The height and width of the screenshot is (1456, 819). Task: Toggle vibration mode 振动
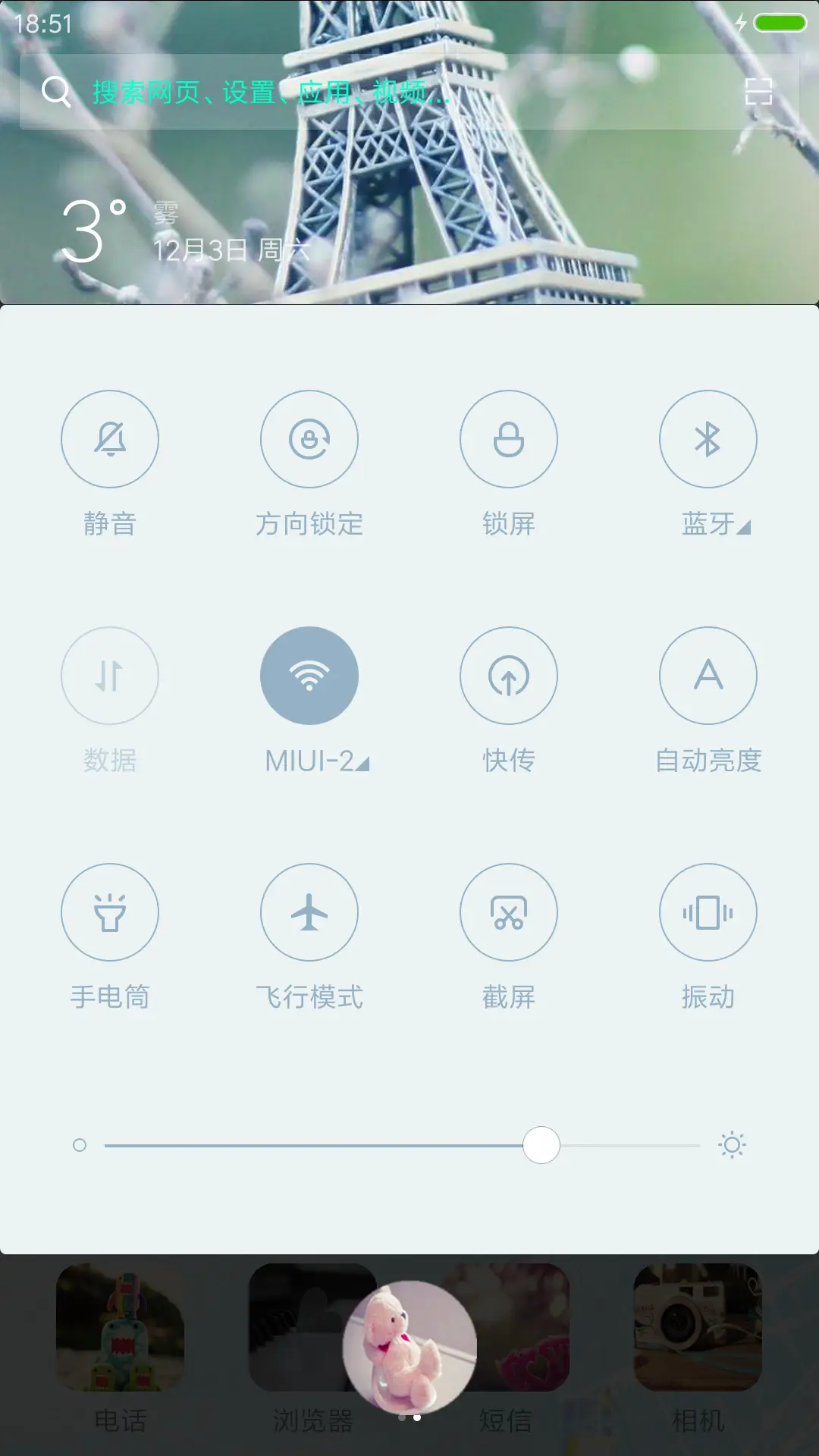708,912
